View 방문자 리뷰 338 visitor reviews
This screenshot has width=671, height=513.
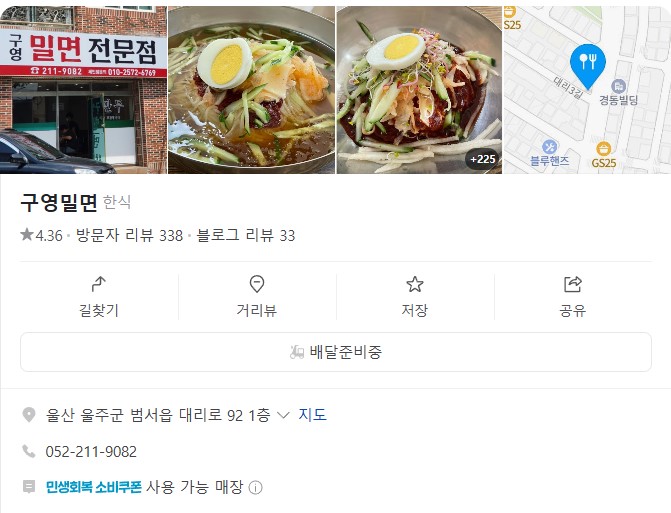129,236
